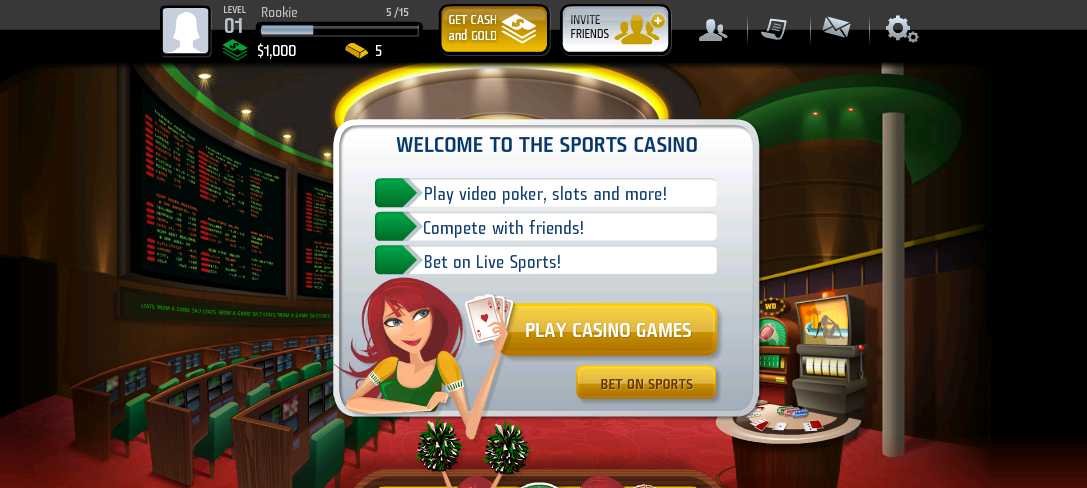Screen dimensions: 1087x488
Task: Open the notes page icon
Action: coord(774,29)
